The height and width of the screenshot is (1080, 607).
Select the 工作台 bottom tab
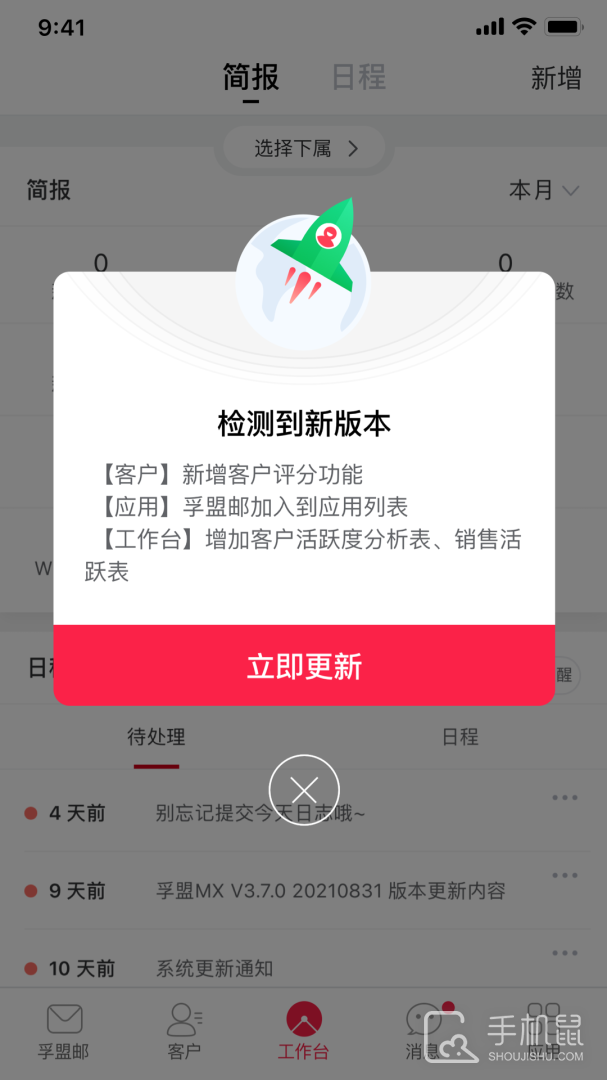coord(303,1031)
